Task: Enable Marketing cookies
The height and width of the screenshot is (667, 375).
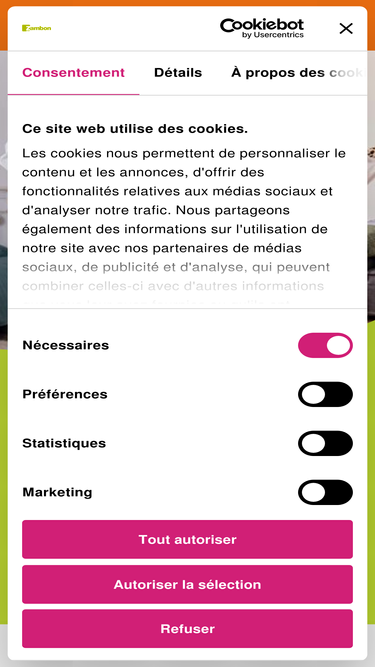Action: tap(325, 492)
